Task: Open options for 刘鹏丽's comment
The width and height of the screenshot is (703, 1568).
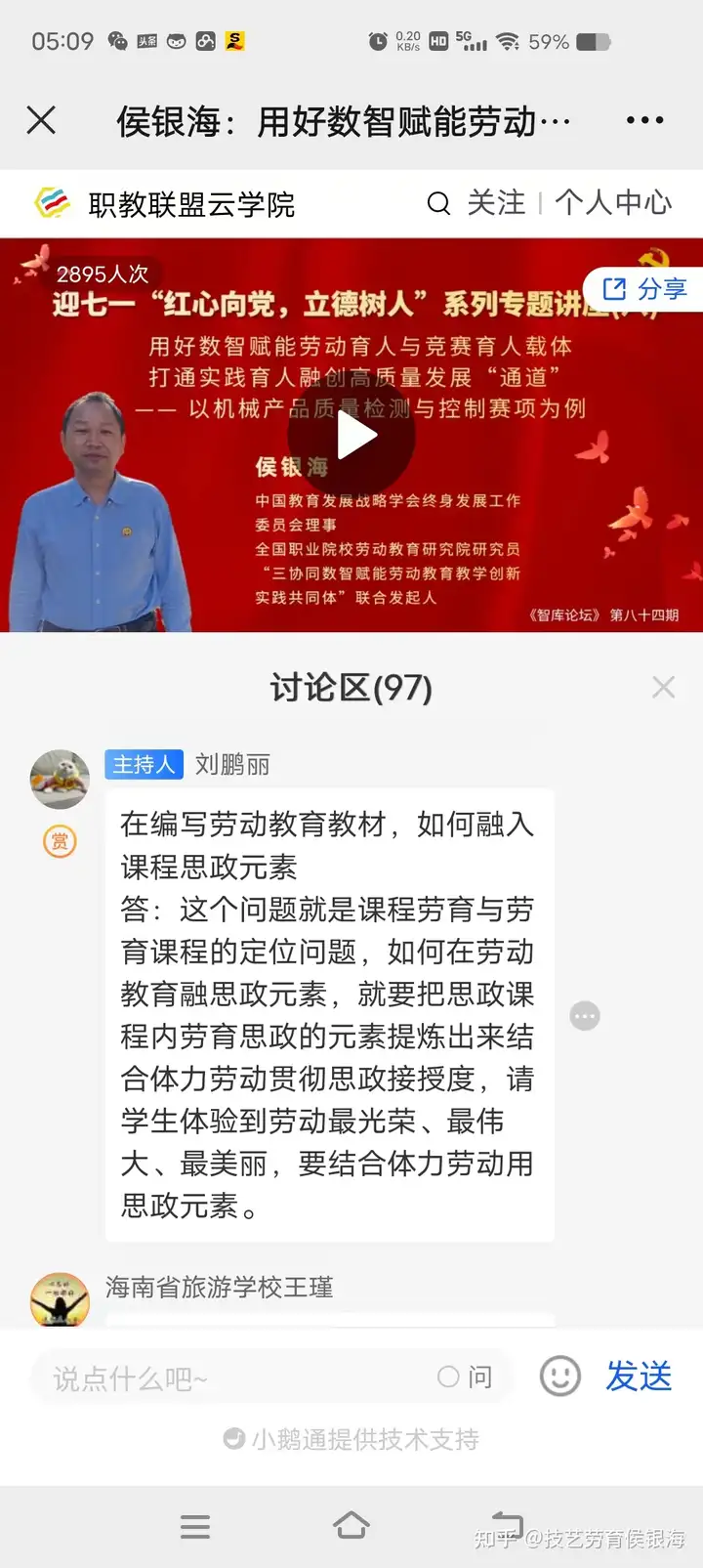Action: (x=585, y=1016)
